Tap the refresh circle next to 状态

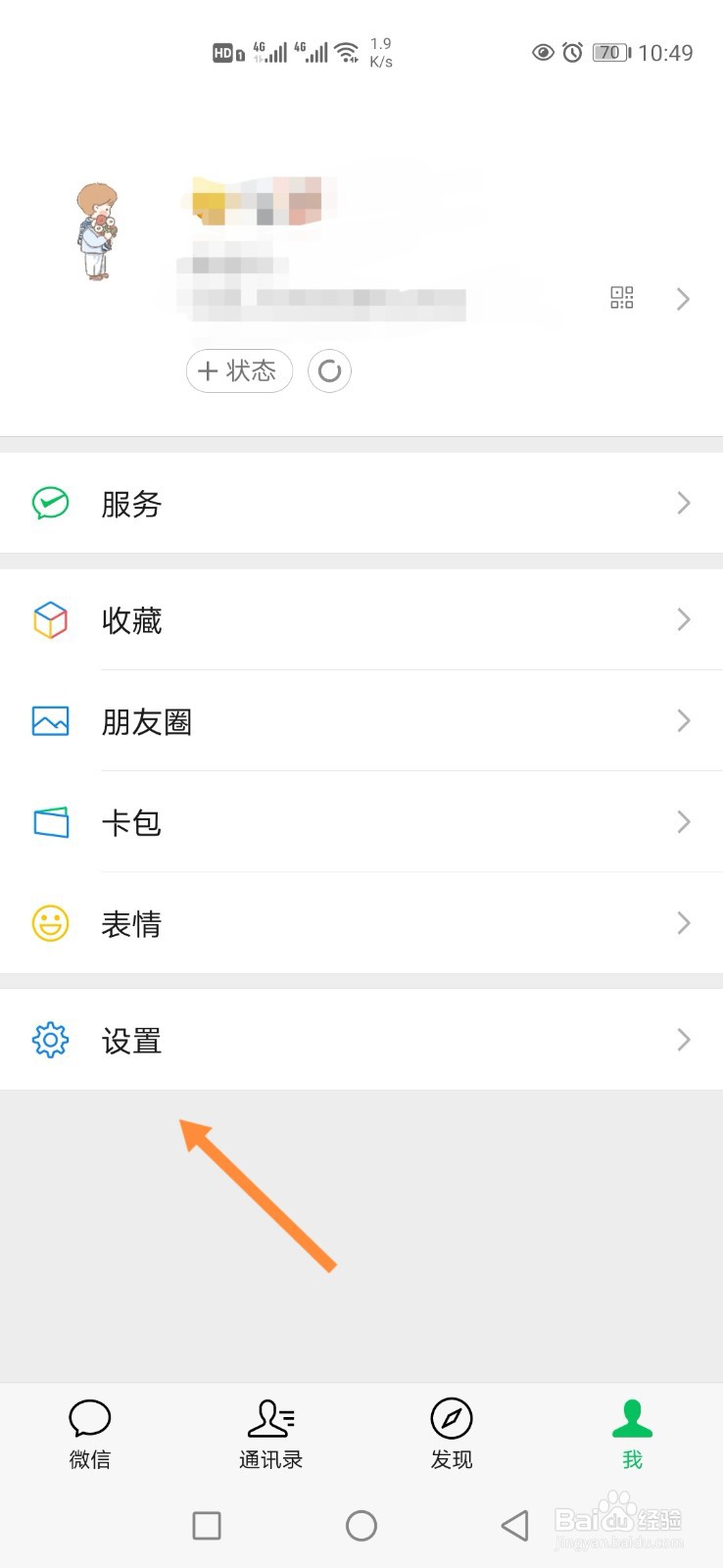click(x=329, y=371)
